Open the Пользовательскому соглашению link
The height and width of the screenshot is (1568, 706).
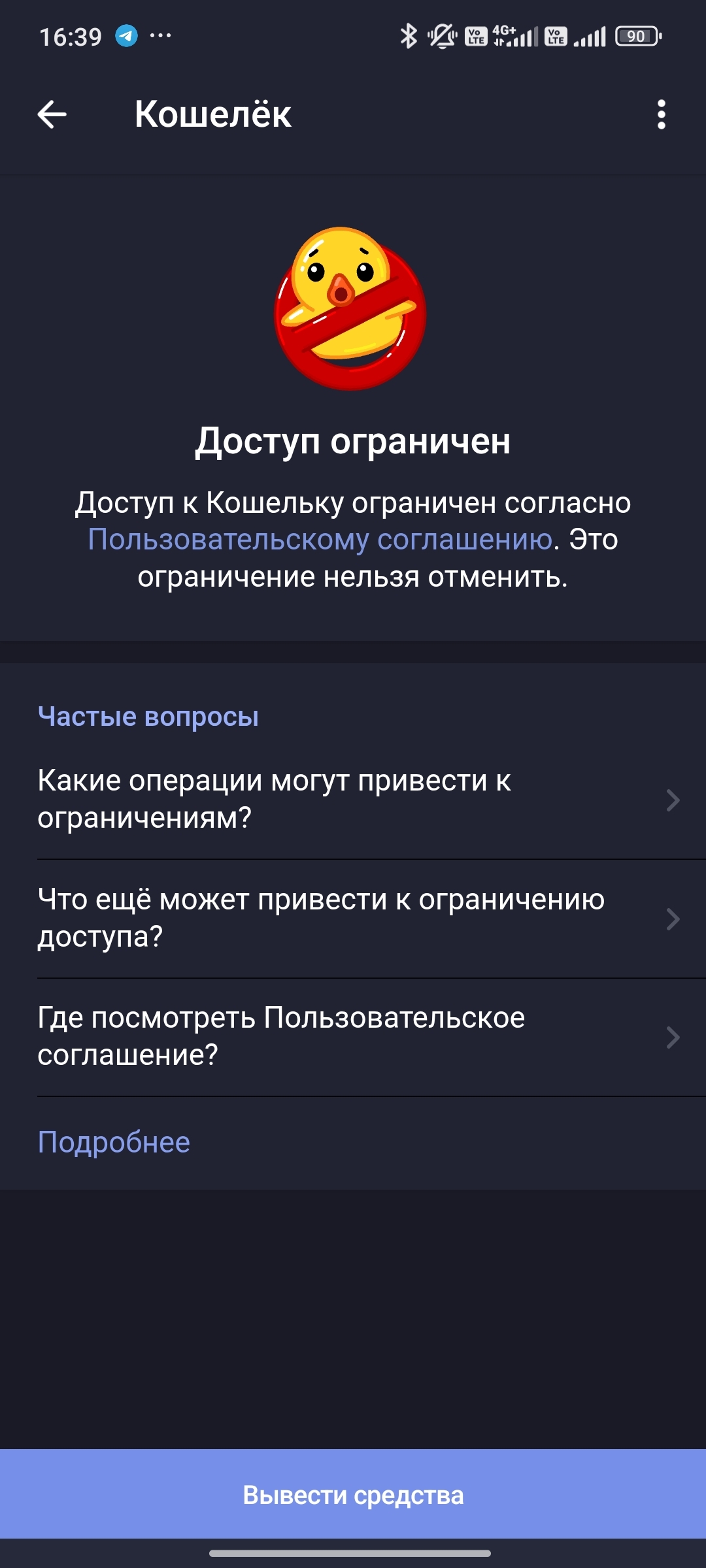tap(320, 540)
